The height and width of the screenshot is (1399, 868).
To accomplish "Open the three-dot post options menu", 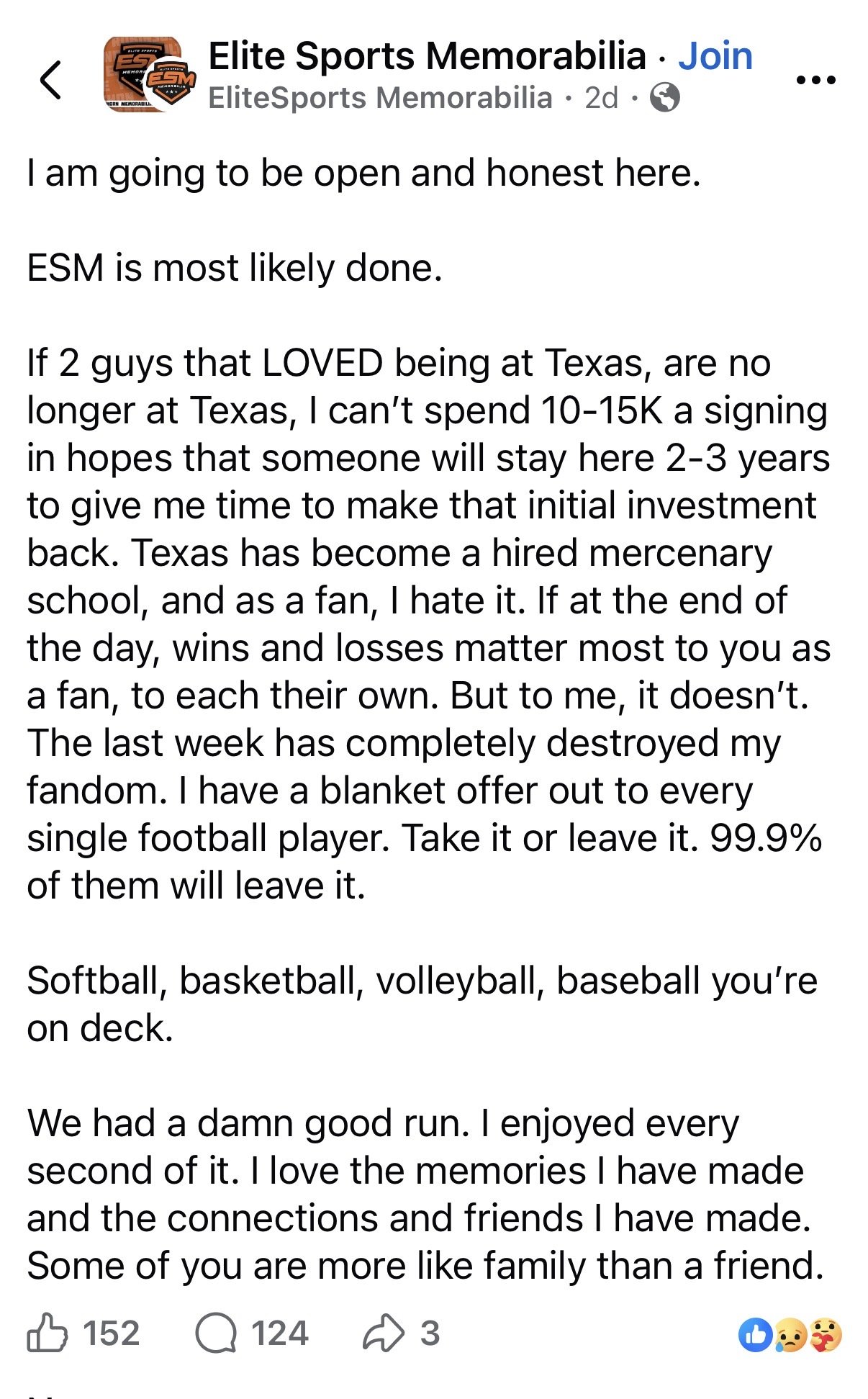I will click(816, 80).
